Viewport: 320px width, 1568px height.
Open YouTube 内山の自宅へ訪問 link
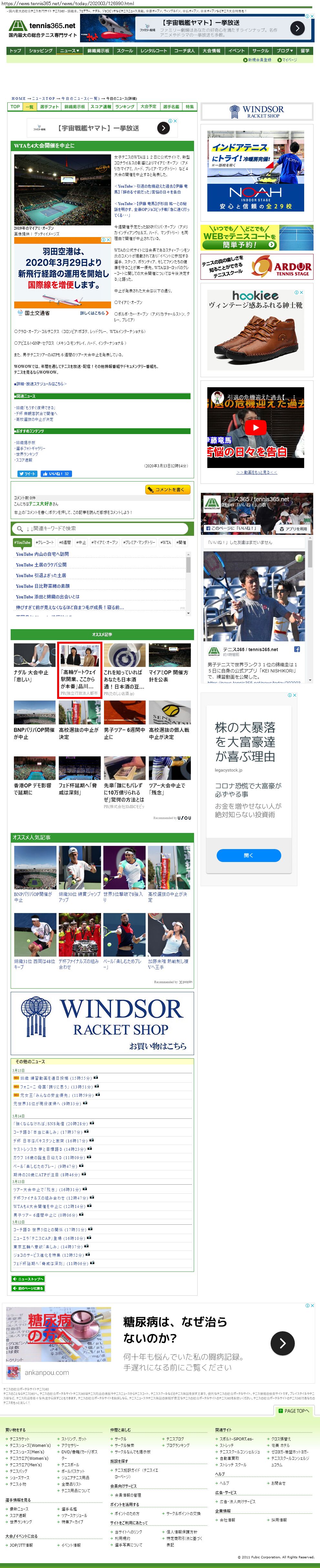[x=43, y=554]
